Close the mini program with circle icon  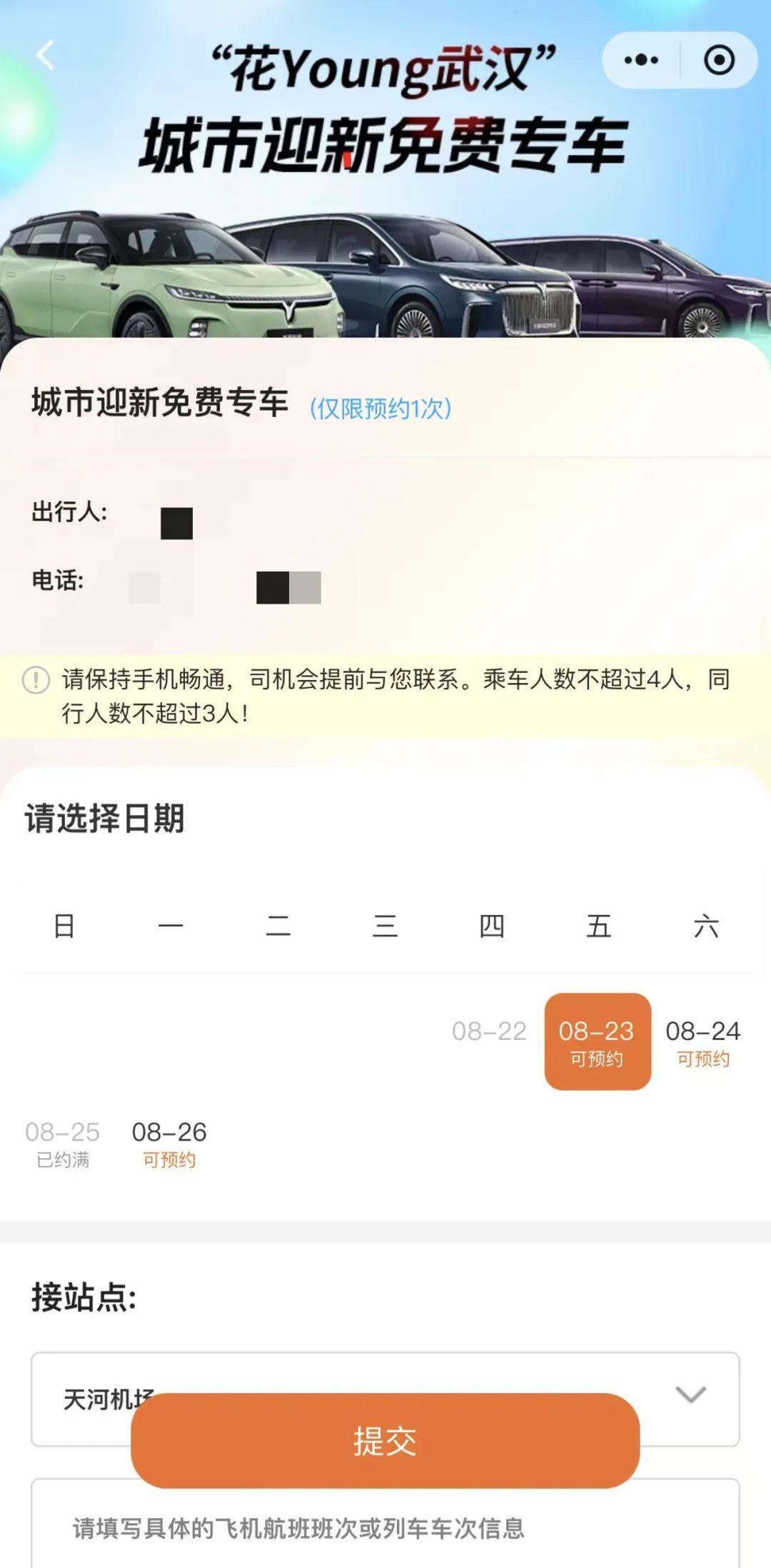[x=719, y=60]
